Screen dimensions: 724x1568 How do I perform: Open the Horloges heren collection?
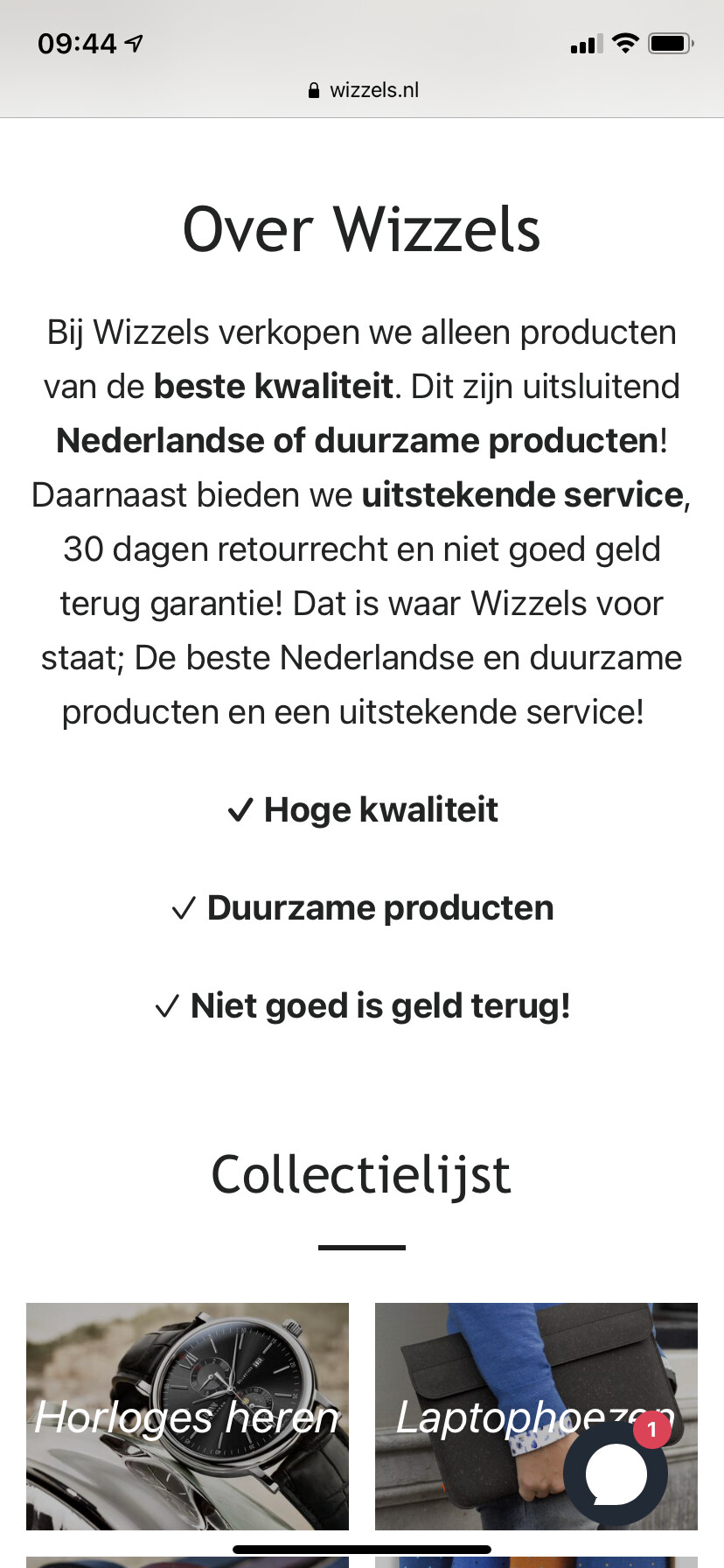187,1415
